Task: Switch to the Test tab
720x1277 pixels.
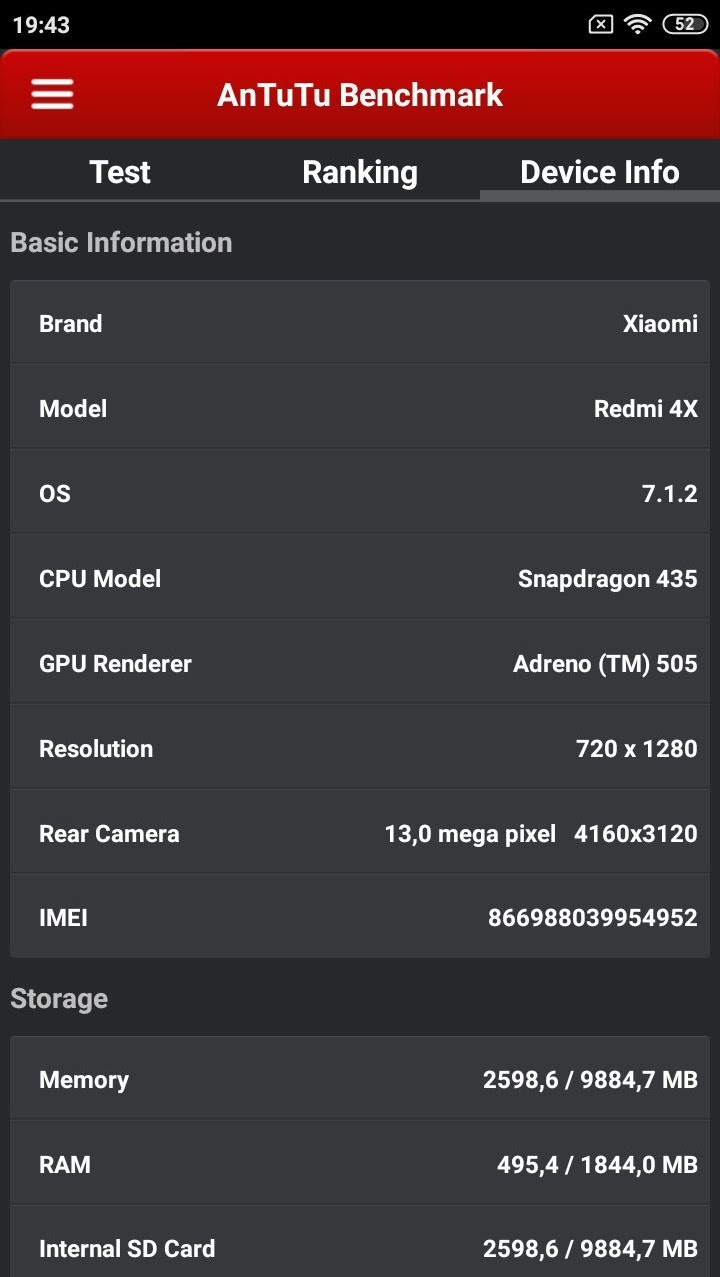Action: pos(120,172)
